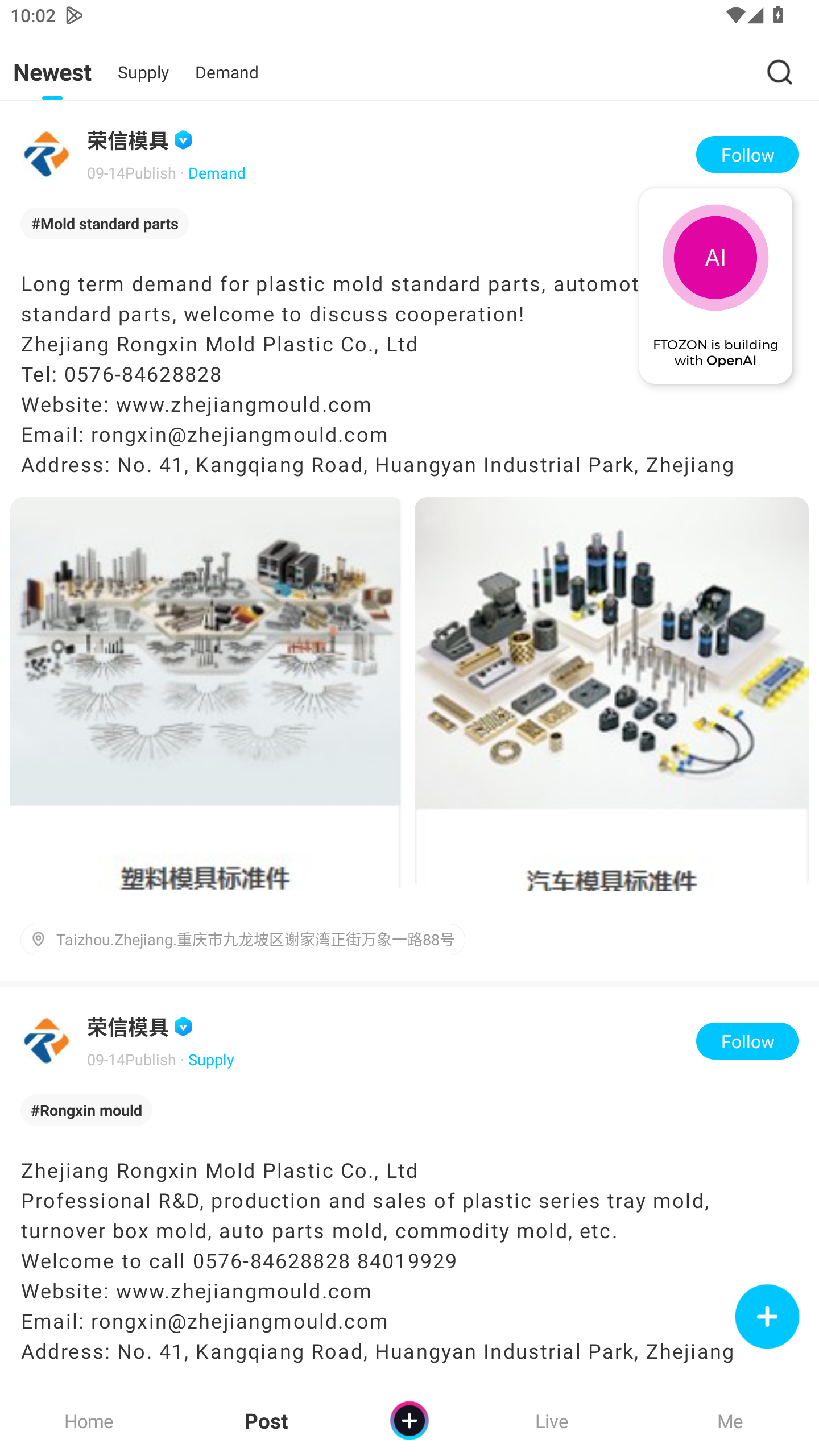The height and width of the screenshot is (1456, 819).
Task: View the plastic mold standard parts image
Action: pos(205,694)
